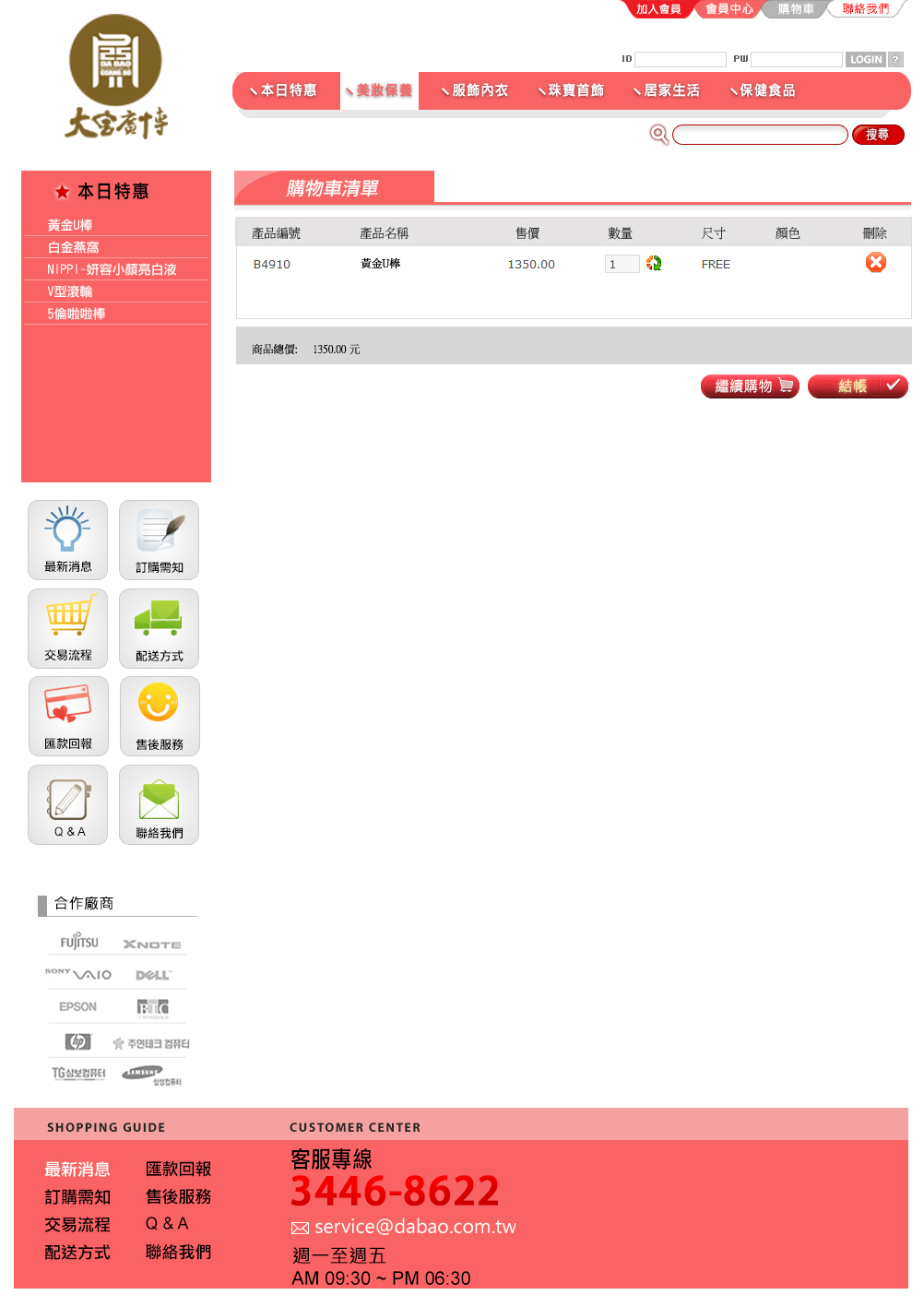Open the 加入會員 top link
Image resolution: width=924 pixels, height=1307 pixels.
(x=657, y=9)
